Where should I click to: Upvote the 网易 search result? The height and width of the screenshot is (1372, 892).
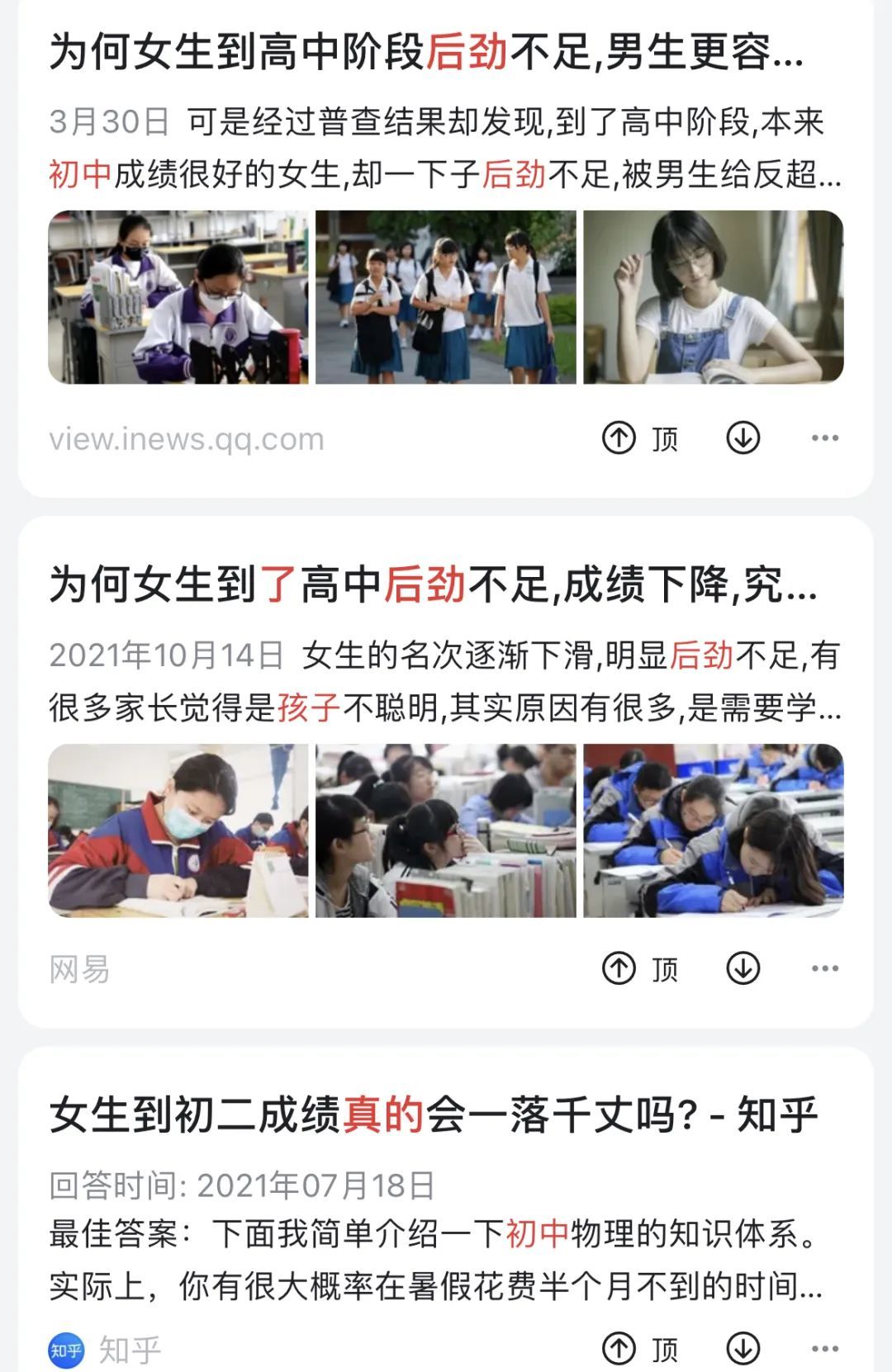pos(639,968)
